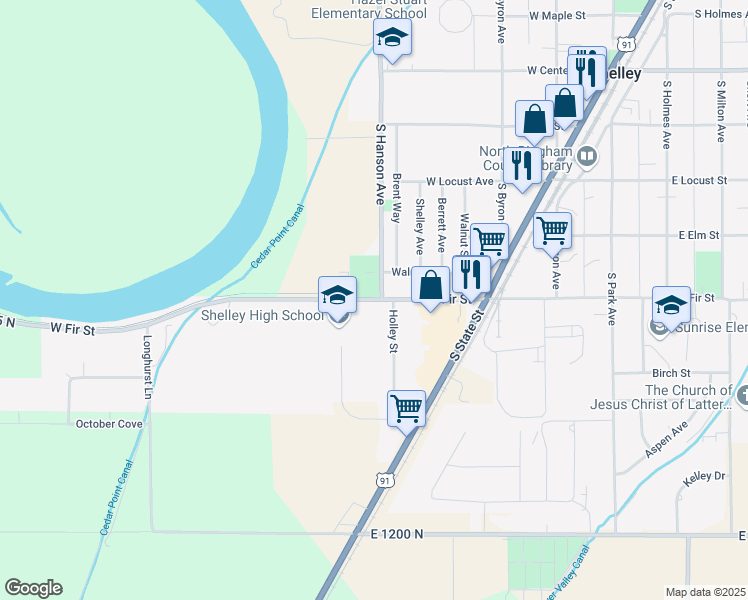Select the grocery cart marker near E Elm St
748x600 pixels.
click(x=552, y=231)
